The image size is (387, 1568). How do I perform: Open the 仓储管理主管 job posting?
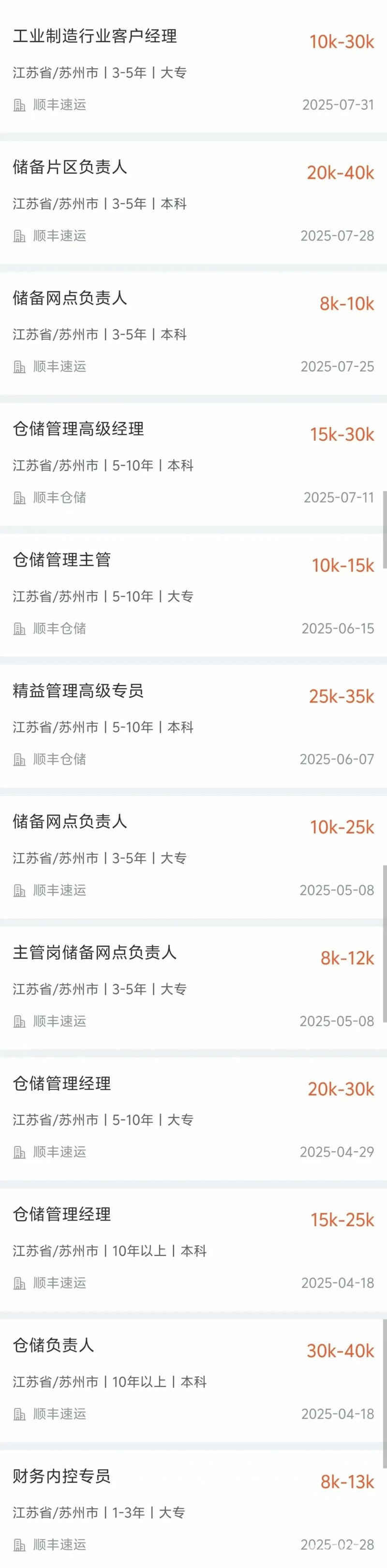click(62, 560)
